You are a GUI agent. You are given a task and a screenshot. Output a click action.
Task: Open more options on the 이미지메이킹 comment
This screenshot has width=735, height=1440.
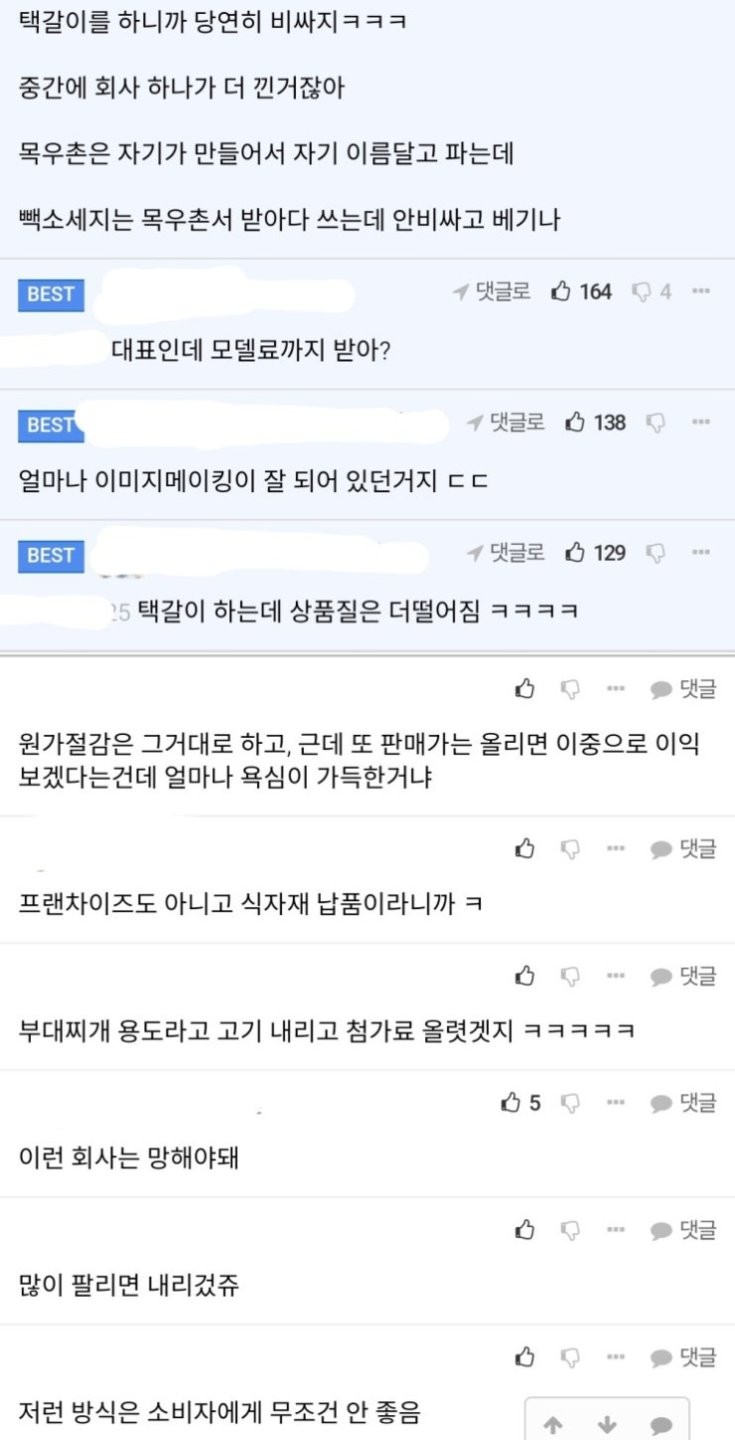click(x=701, y=422)
